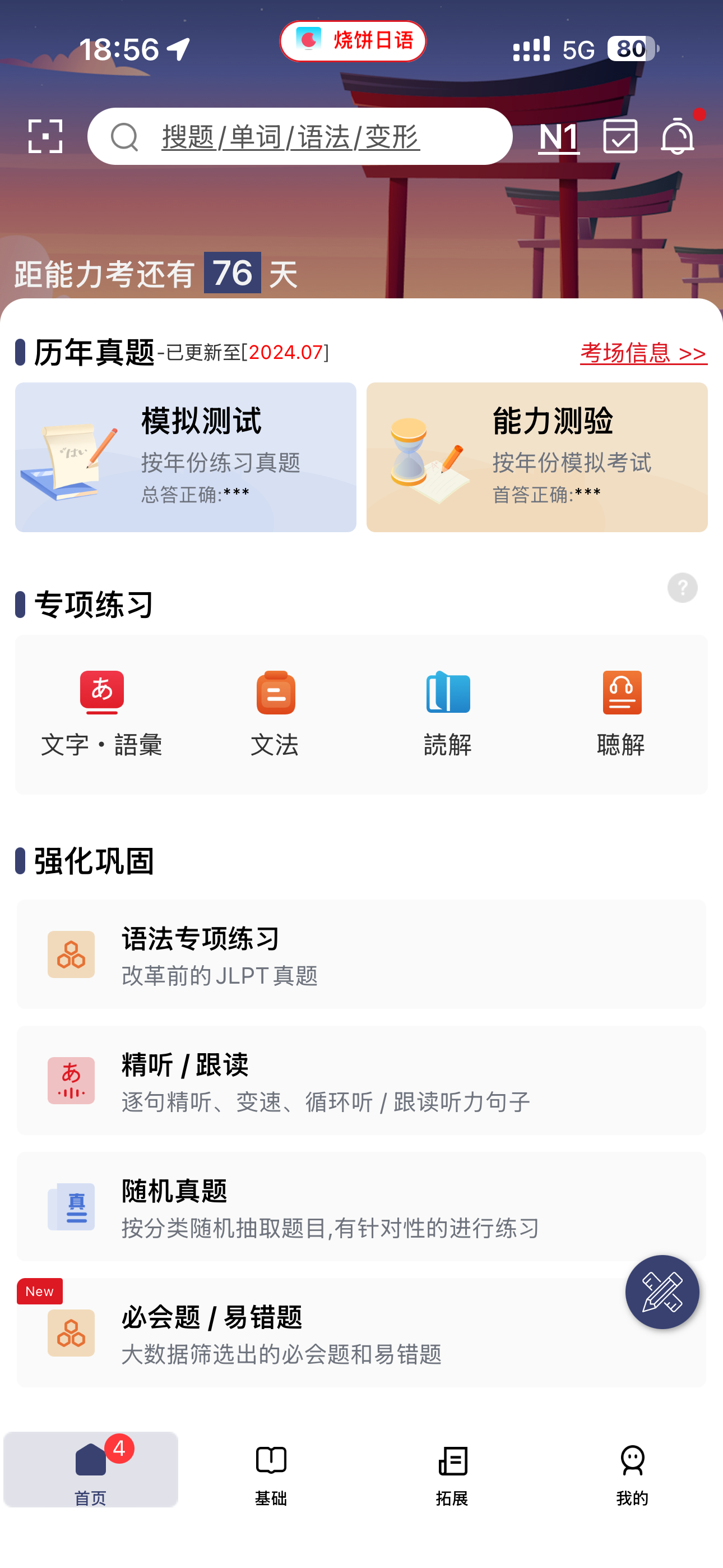Start 文法 practice
The width and height of the screenshot is (723, 1568).
click(x=275, y=713)
